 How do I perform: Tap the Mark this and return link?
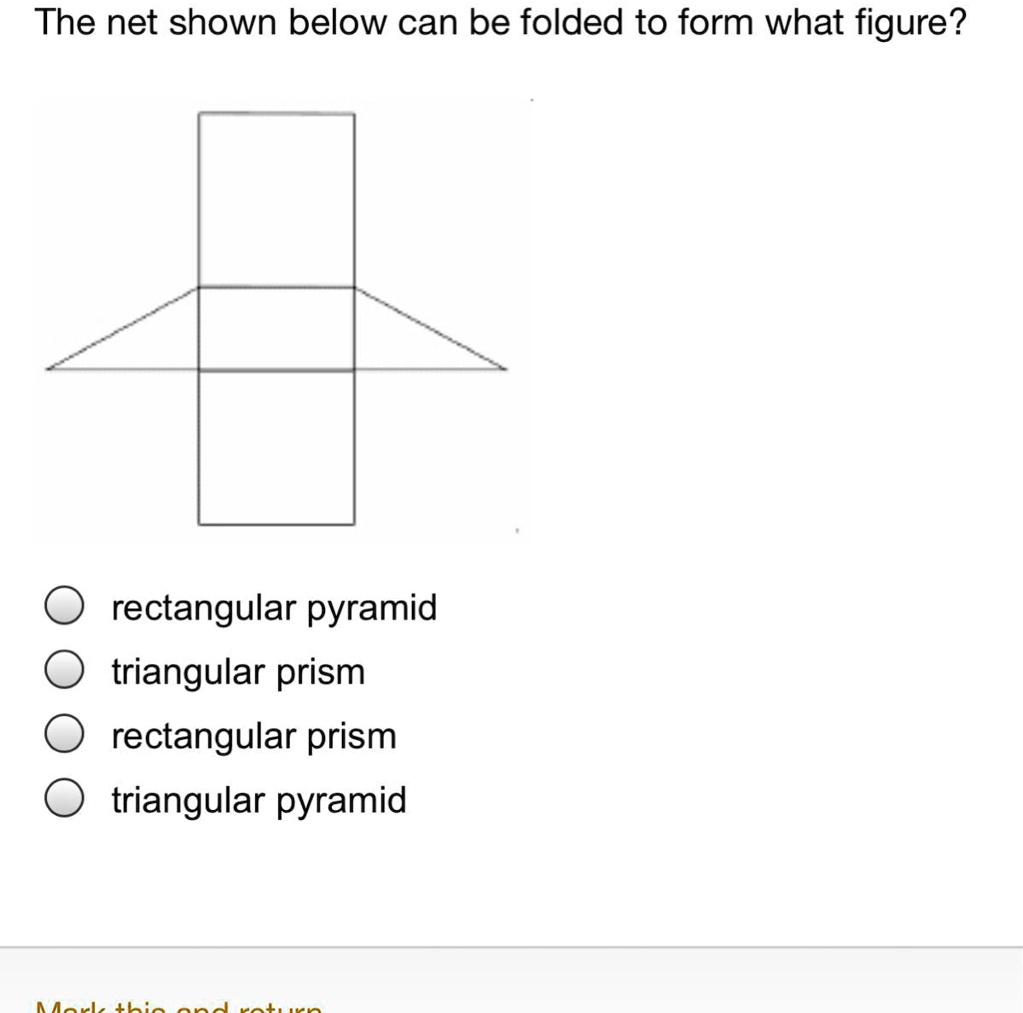[x=179, y=1006]
